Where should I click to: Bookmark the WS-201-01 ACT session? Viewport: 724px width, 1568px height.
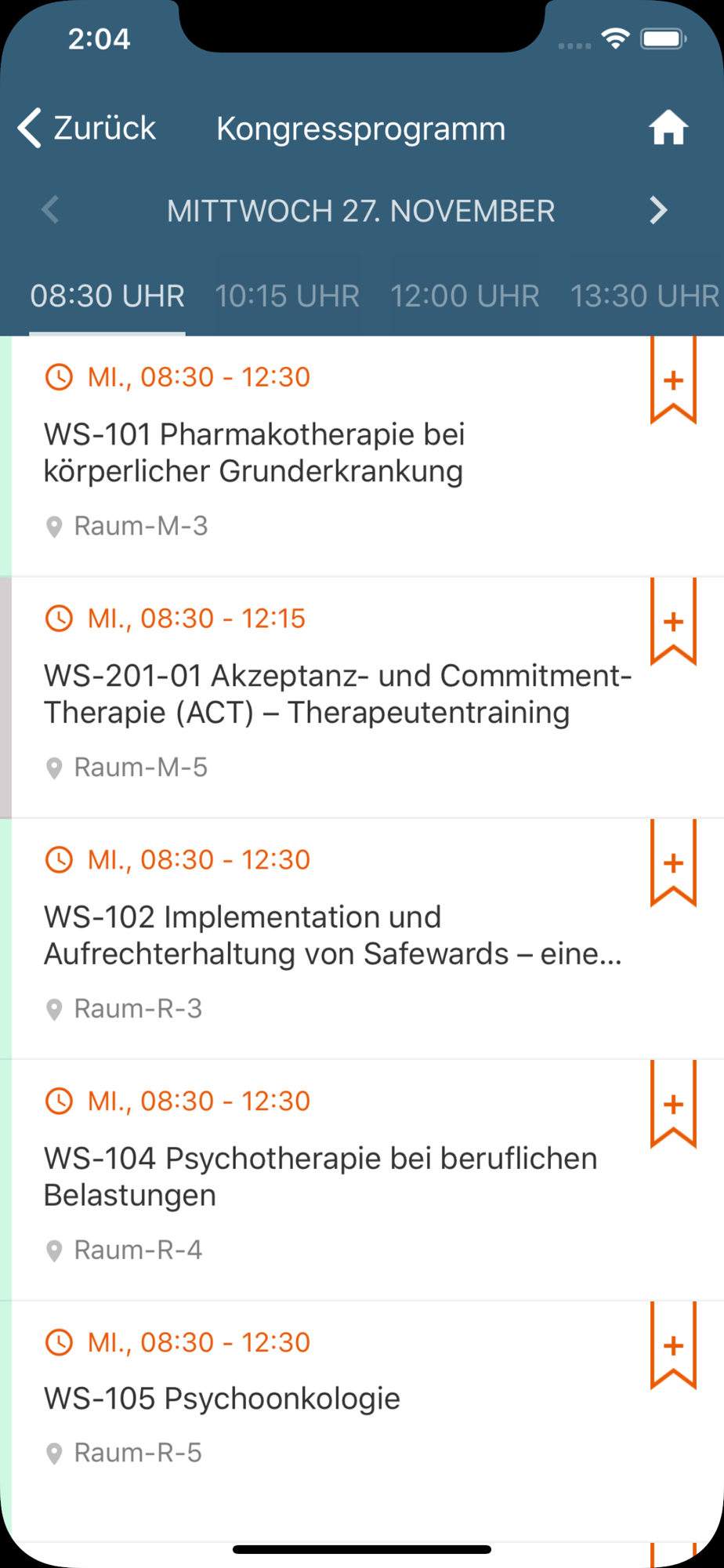tap(673, 622)
